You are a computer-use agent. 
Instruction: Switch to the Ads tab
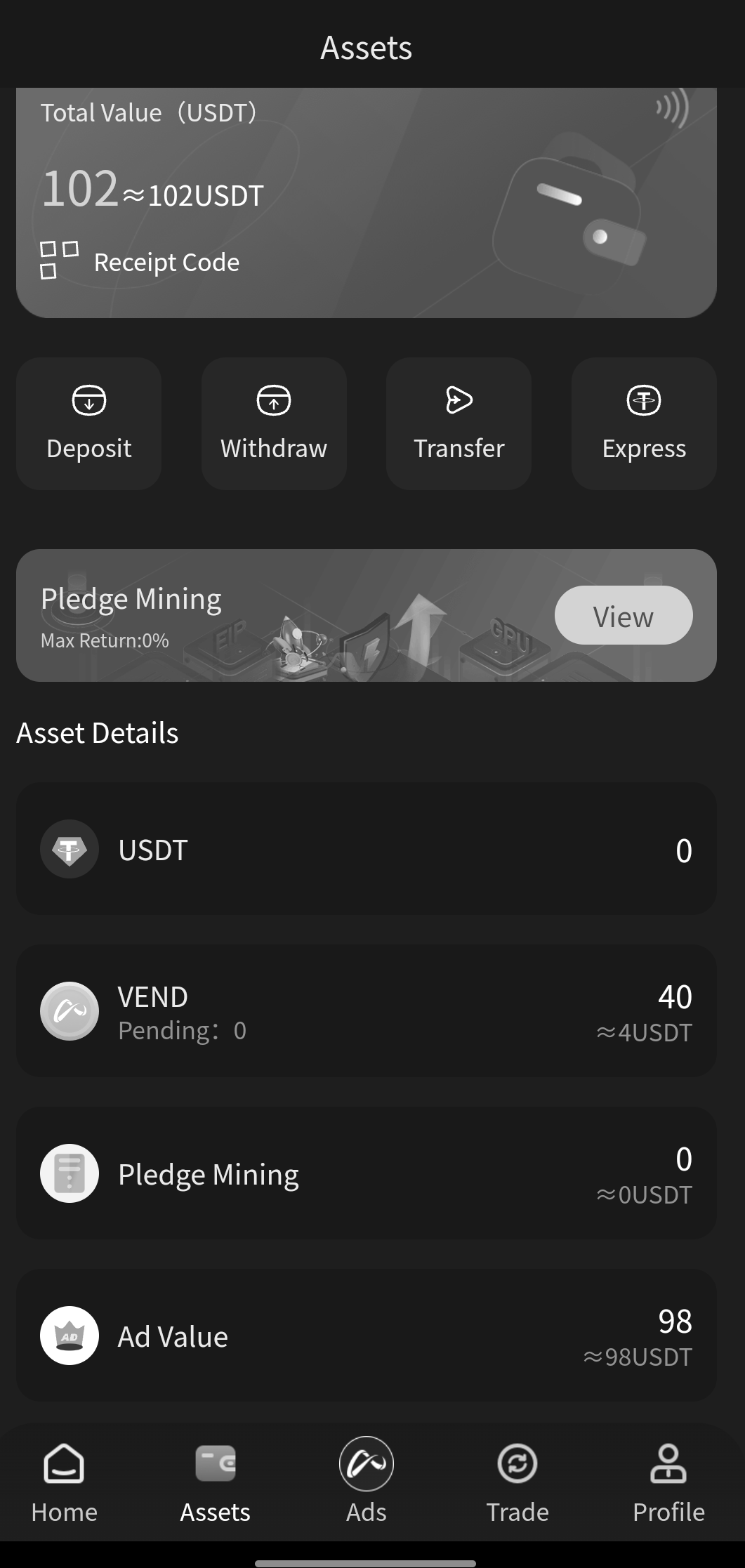tap(367, 1482)
